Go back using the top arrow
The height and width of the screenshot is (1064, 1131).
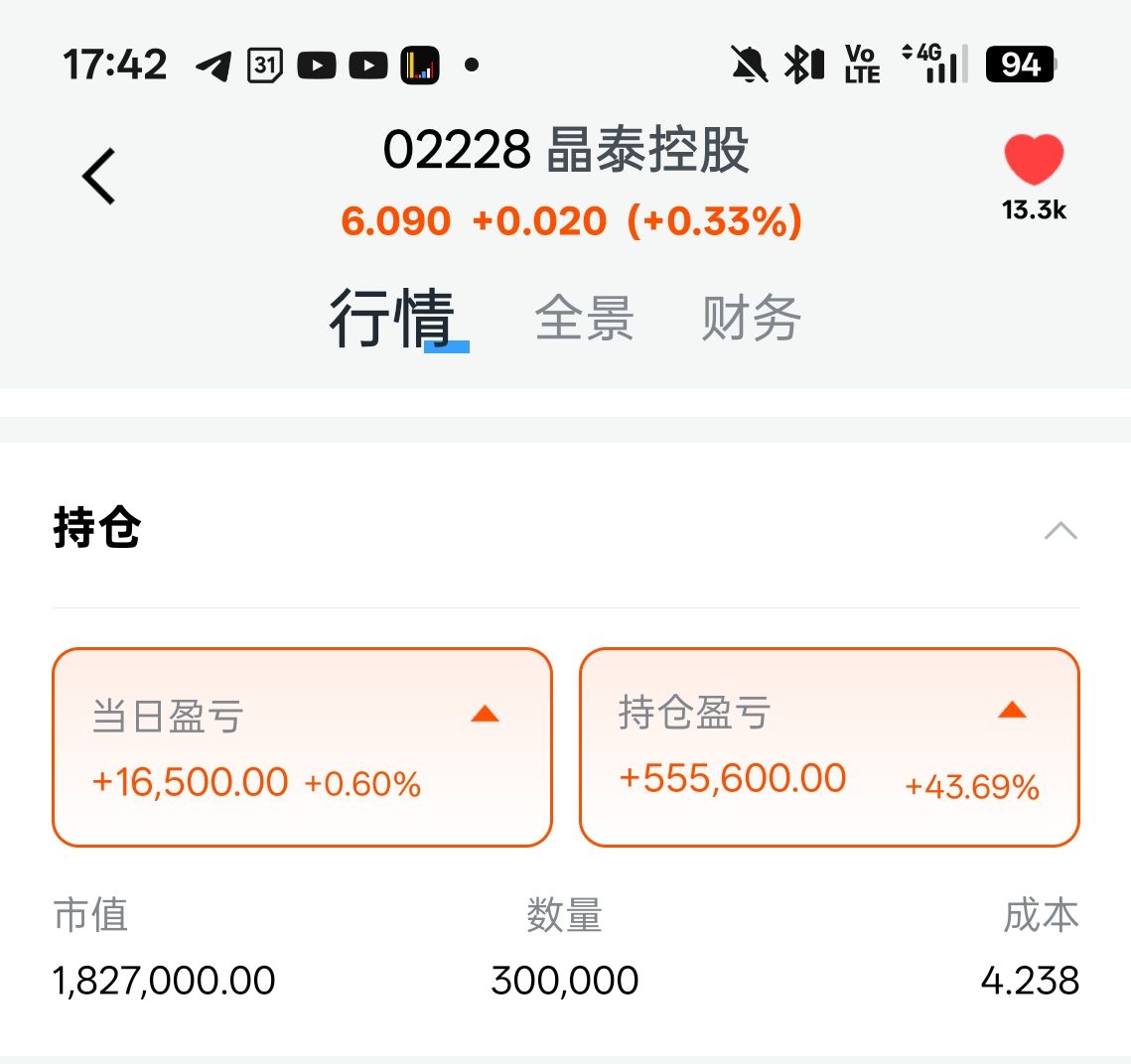tap(99, 177)
